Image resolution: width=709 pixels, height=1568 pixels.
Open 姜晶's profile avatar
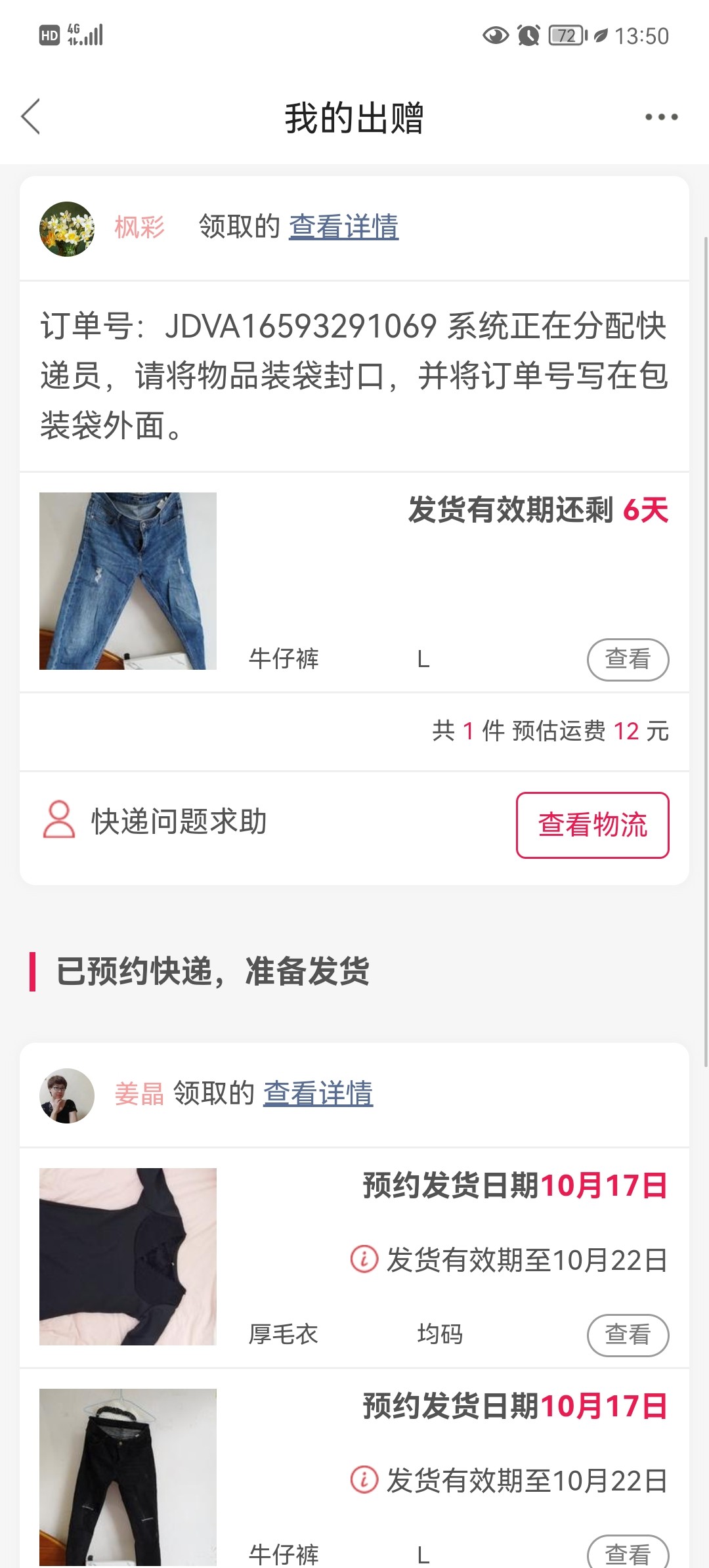[x=67, y=1096]
